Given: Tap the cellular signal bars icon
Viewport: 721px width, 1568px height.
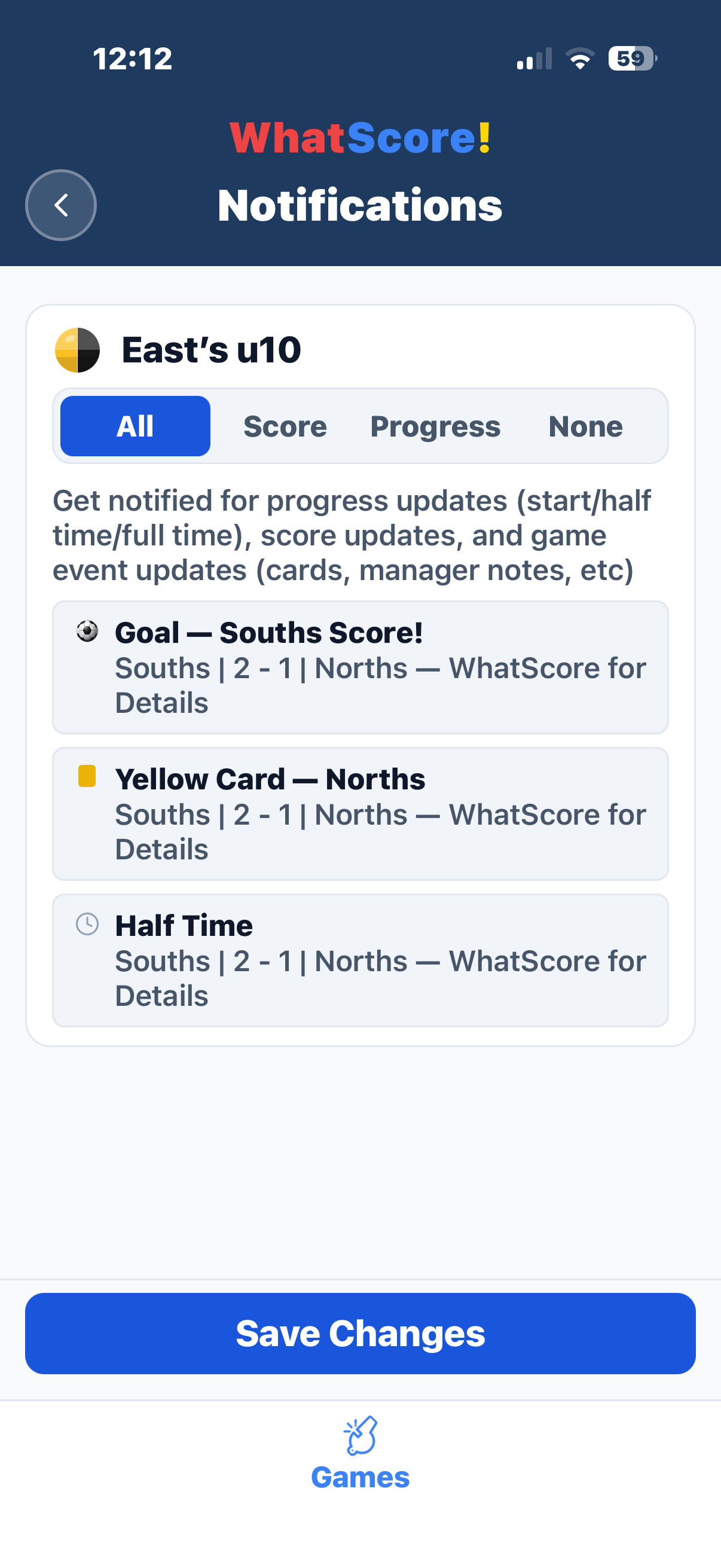Looking at the screenshot, I should coord(536,59).
